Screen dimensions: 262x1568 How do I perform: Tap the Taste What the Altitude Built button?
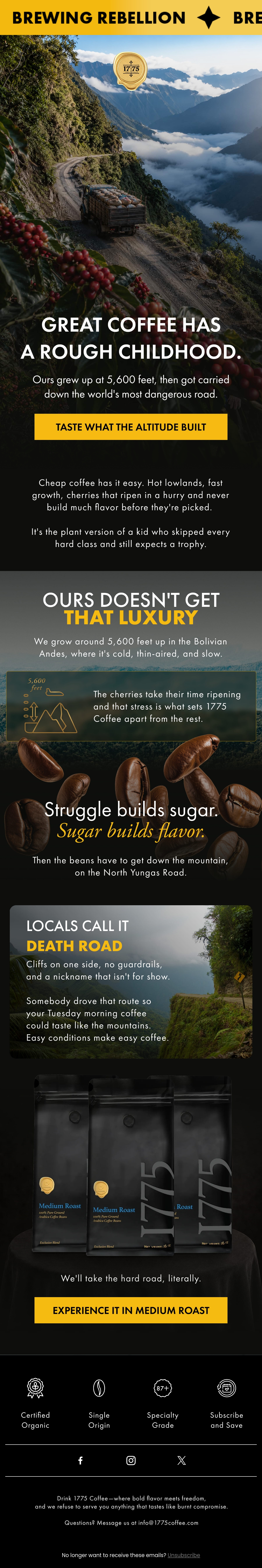[131, 427]
